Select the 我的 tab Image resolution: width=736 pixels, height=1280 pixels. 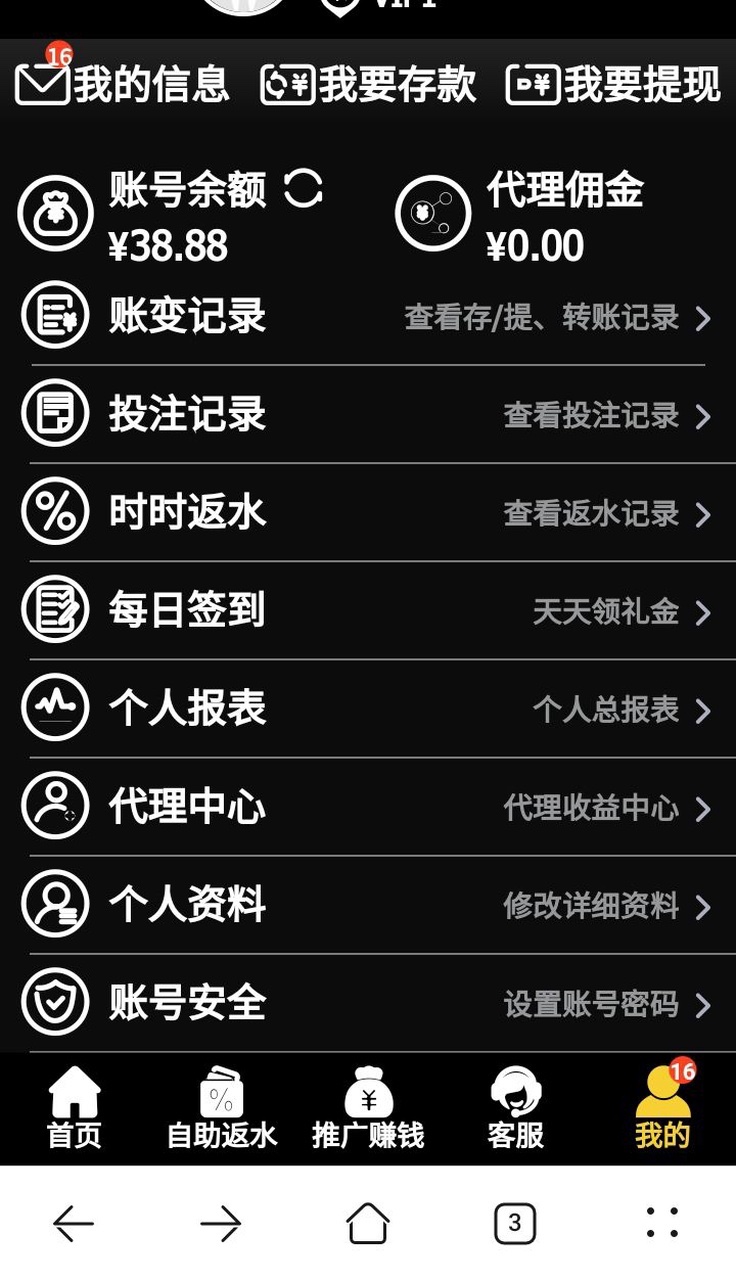(662, 1108)
